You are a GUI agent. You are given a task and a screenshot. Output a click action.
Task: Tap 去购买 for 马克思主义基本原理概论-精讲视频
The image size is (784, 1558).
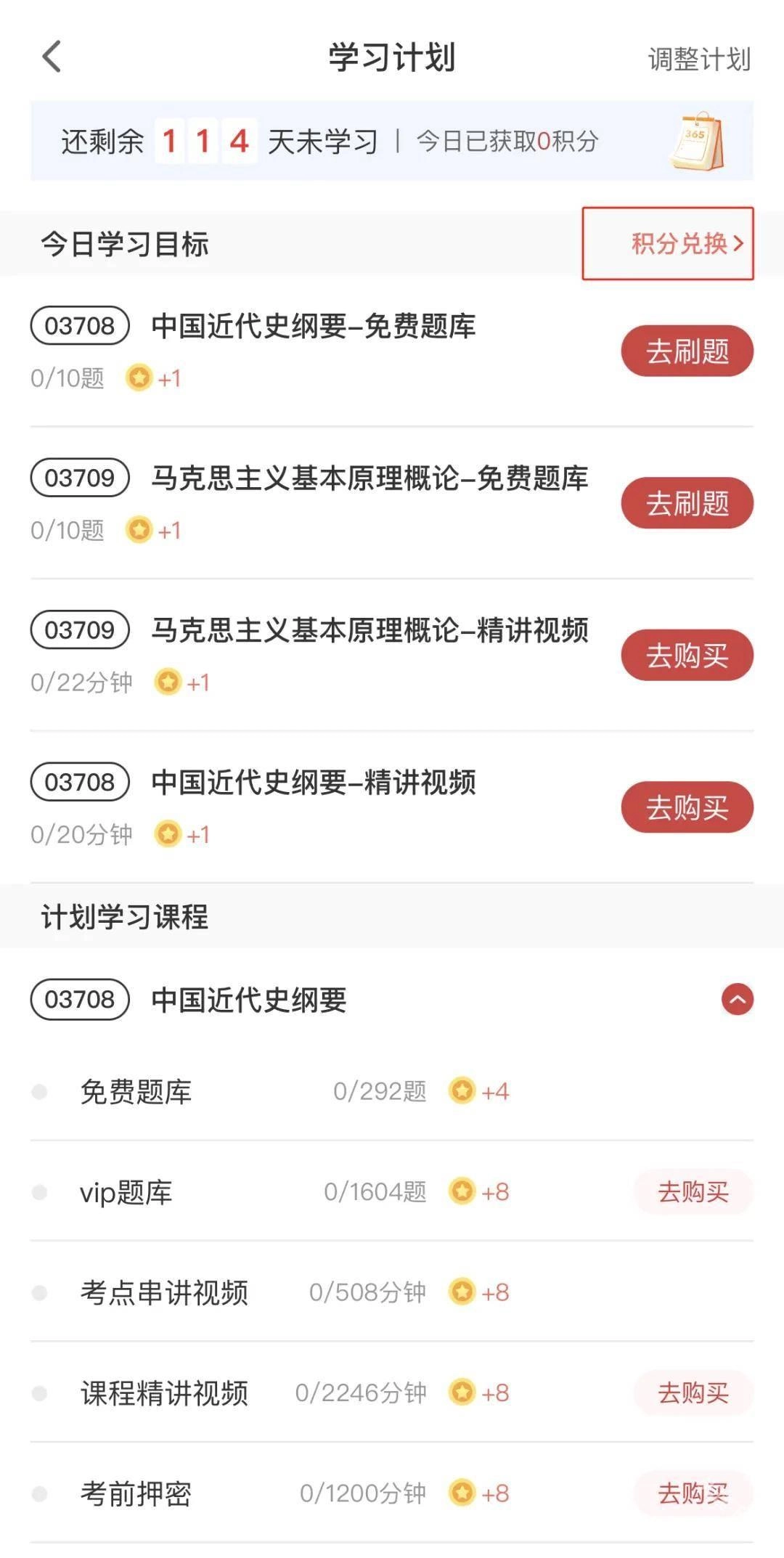(687, 656)
